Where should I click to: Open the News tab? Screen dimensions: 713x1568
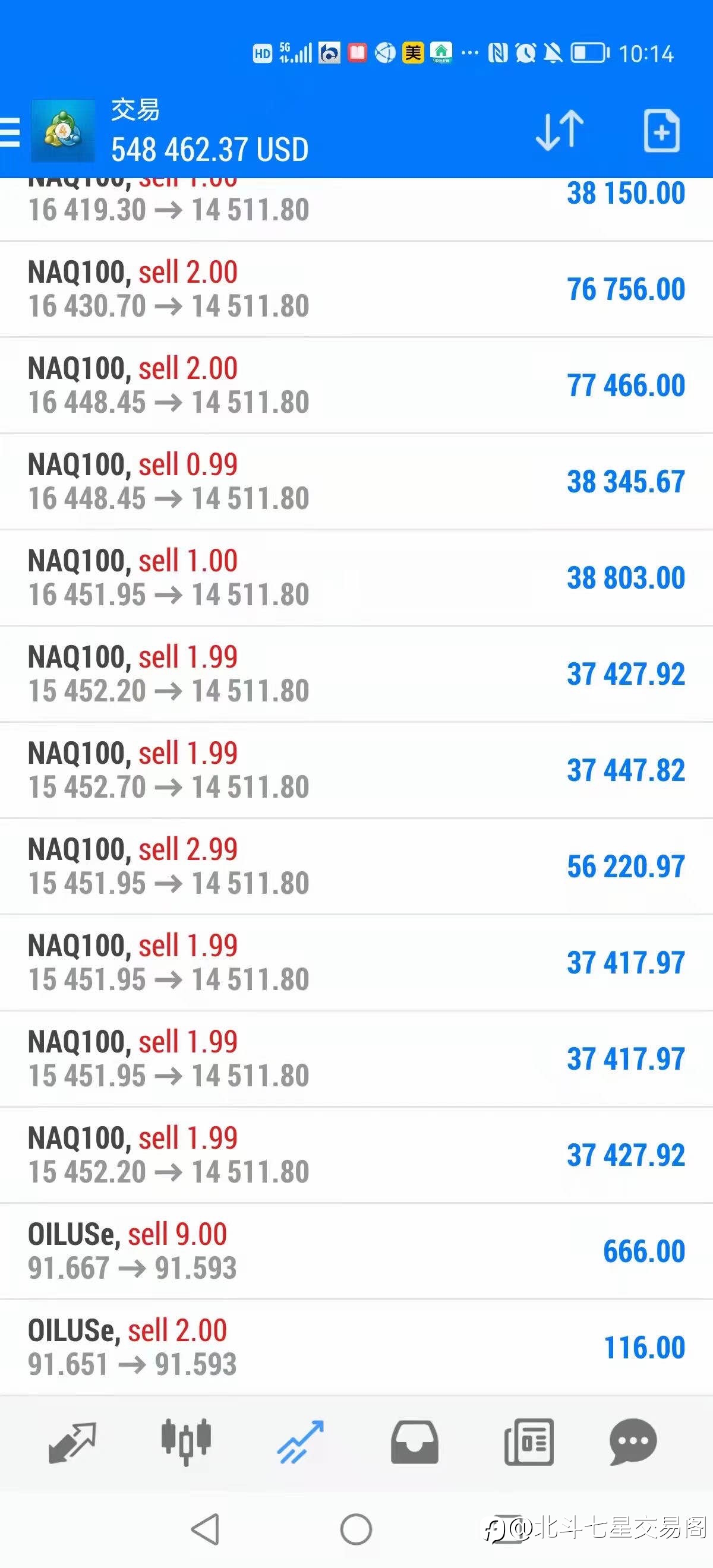528,1442
